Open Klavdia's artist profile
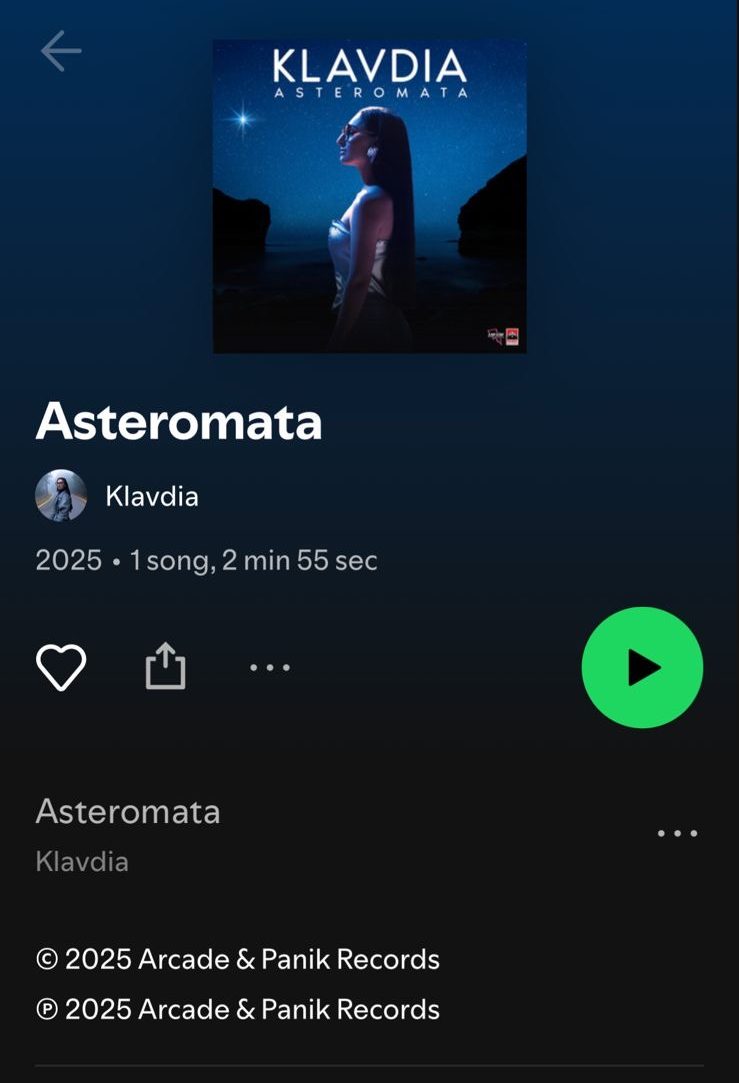This screenshot has width=739, height=1083. pyautogui.click(x=150, y=496)
